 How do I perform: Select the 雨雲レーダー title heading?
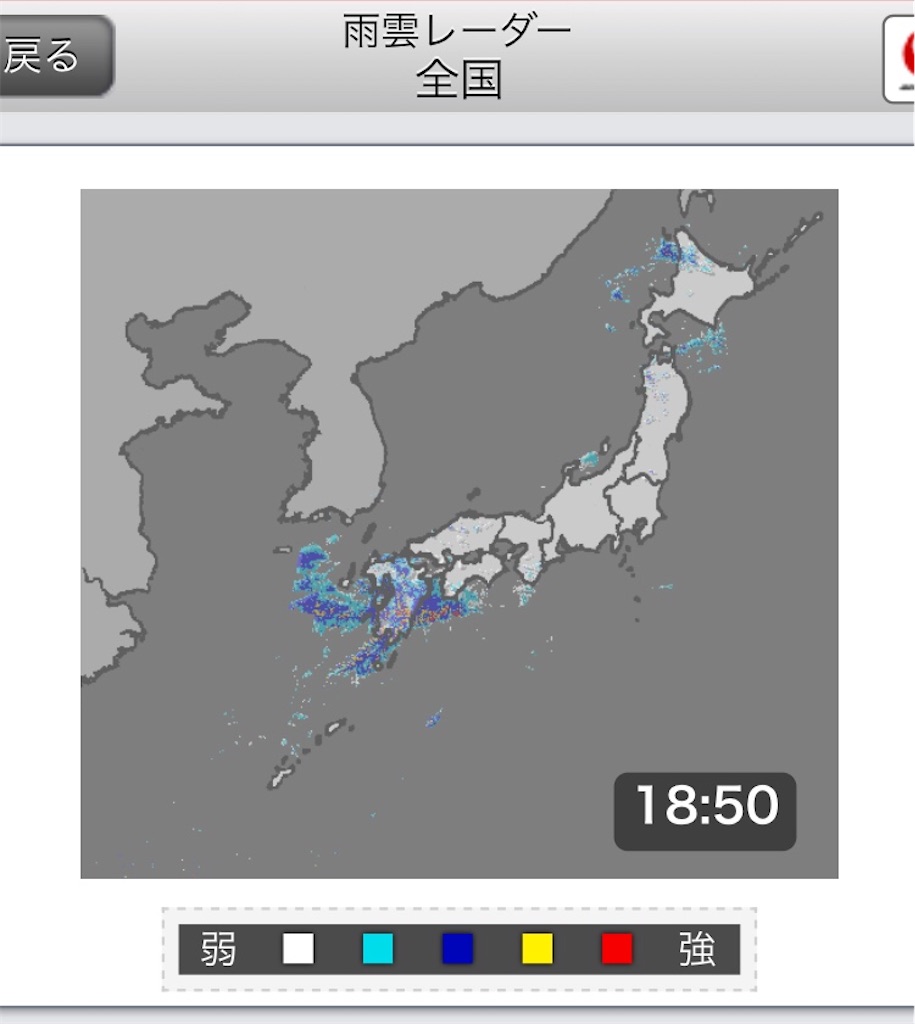coord(457,30)
